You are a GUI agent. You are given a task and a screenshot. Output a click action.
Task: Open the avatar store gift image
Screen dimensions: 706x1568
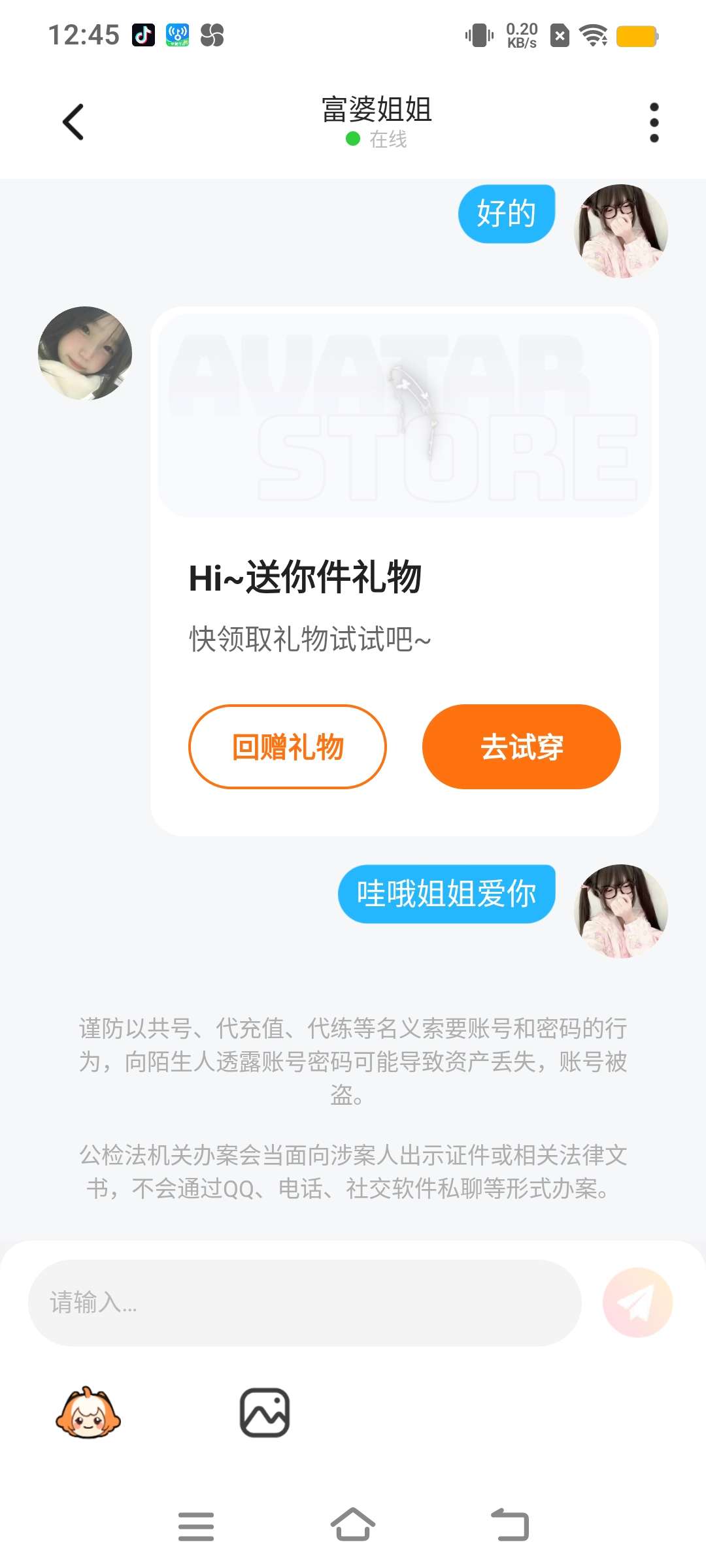coord(404,415)
